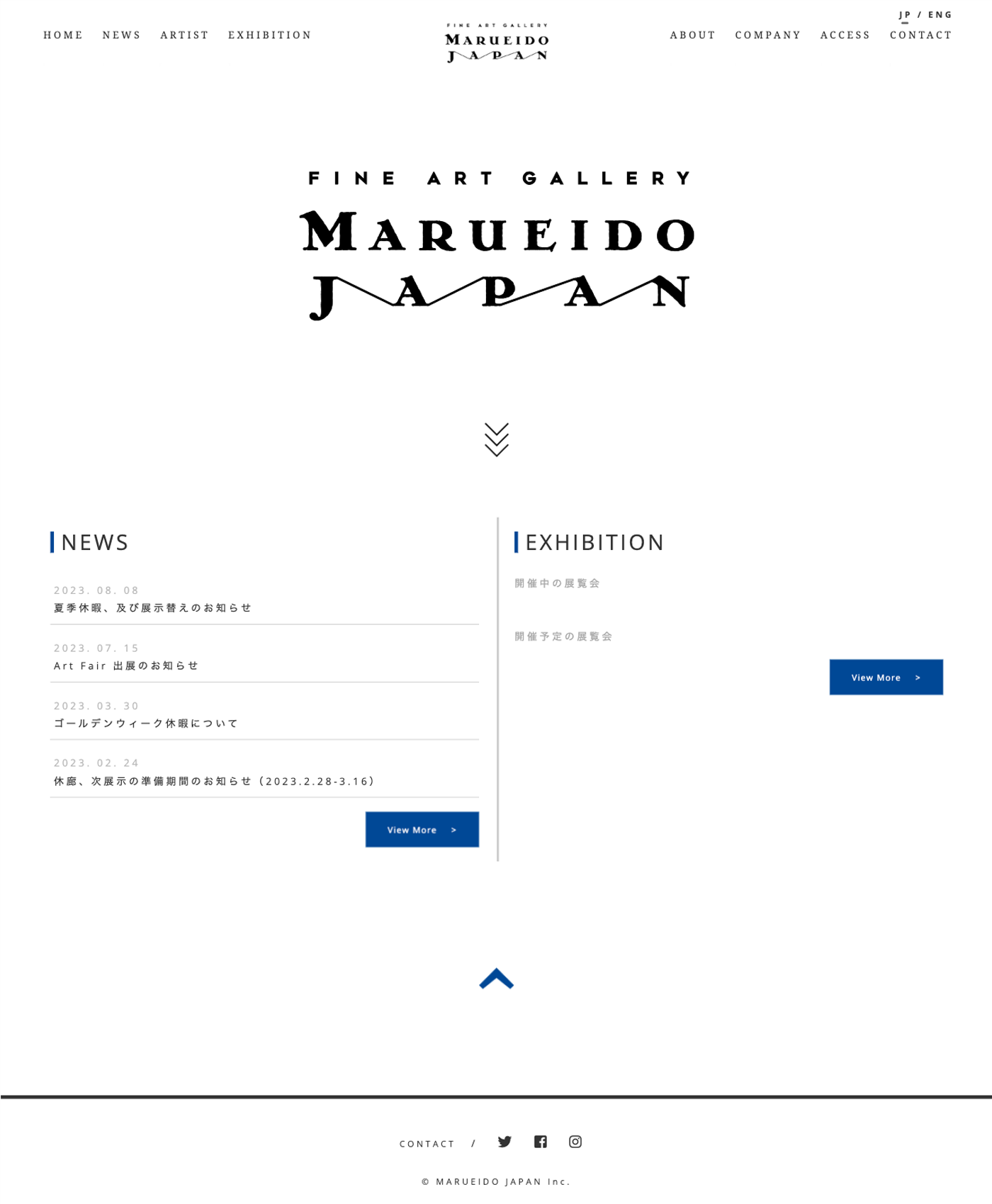Open CONTACT in the header menu
The height and width of the screenshot is (1204, 992).
pyautogui.click(x=920, y=35)
